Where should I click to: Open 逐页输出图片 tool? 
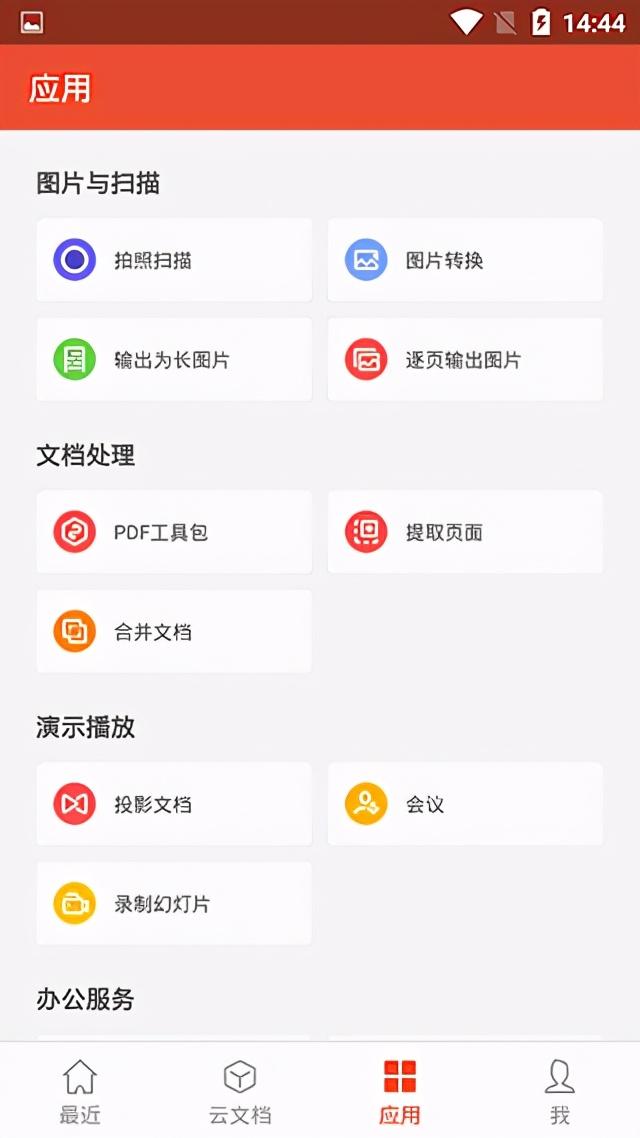(465, 359)
